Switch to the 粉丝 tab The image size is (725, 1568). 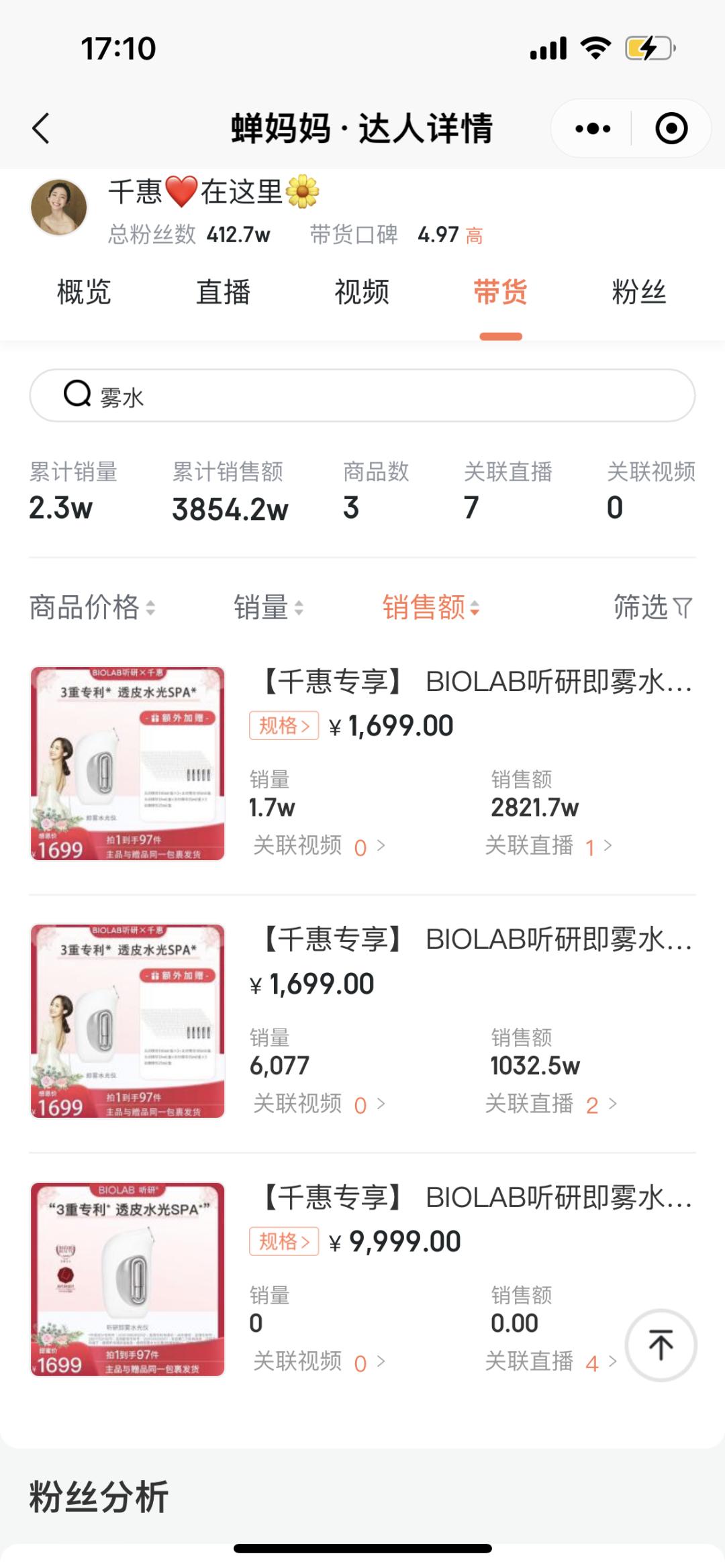tap(638, 292)
